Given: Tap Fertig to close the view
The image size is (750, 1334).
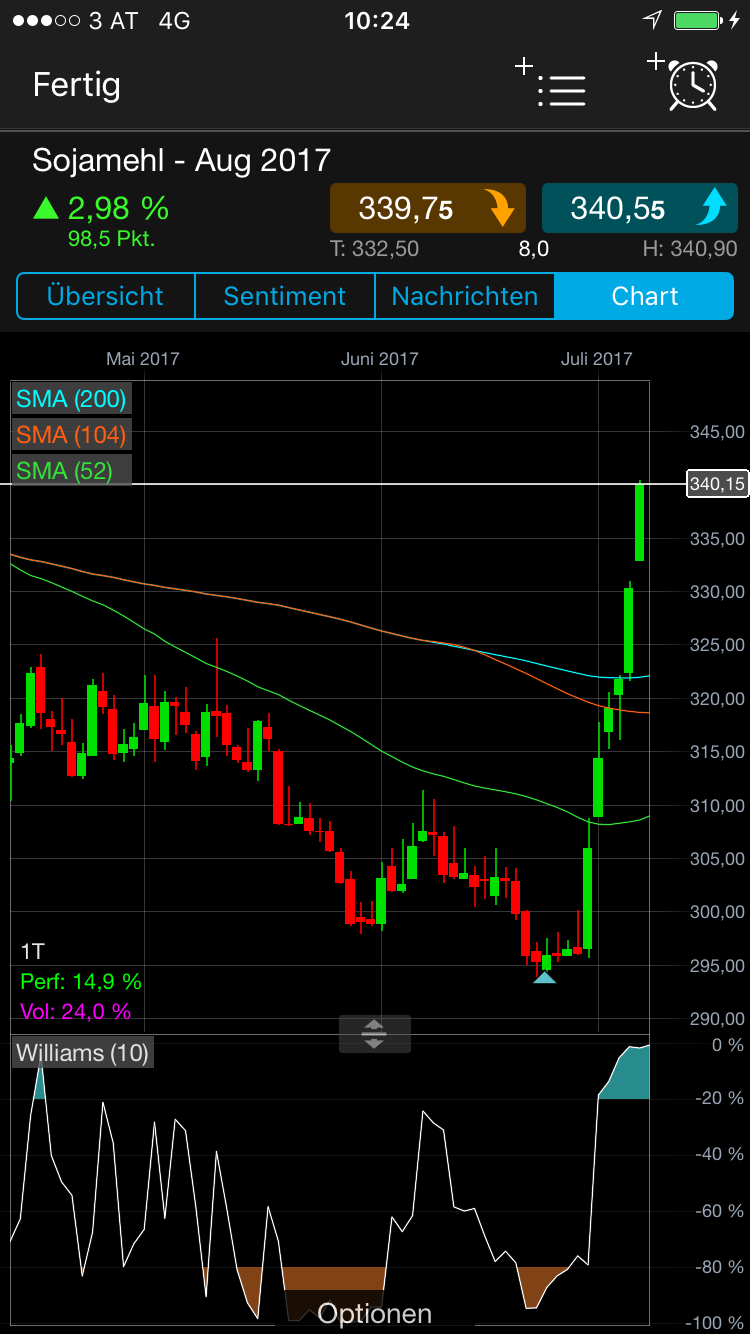Looking at the screenshot, I should click(x=76, y=86).
